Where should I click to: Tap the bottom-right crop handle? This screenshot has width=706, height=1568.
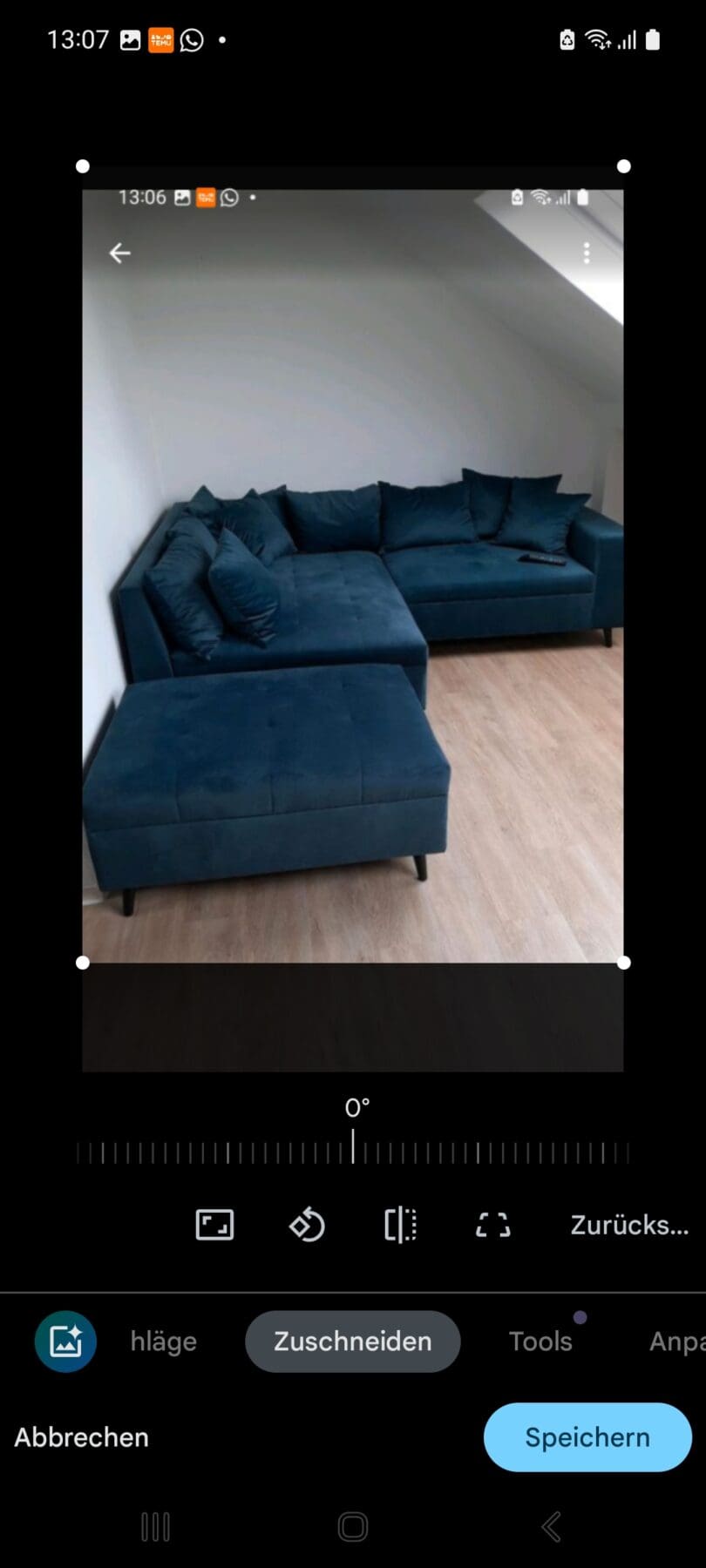tap(624, 963)
